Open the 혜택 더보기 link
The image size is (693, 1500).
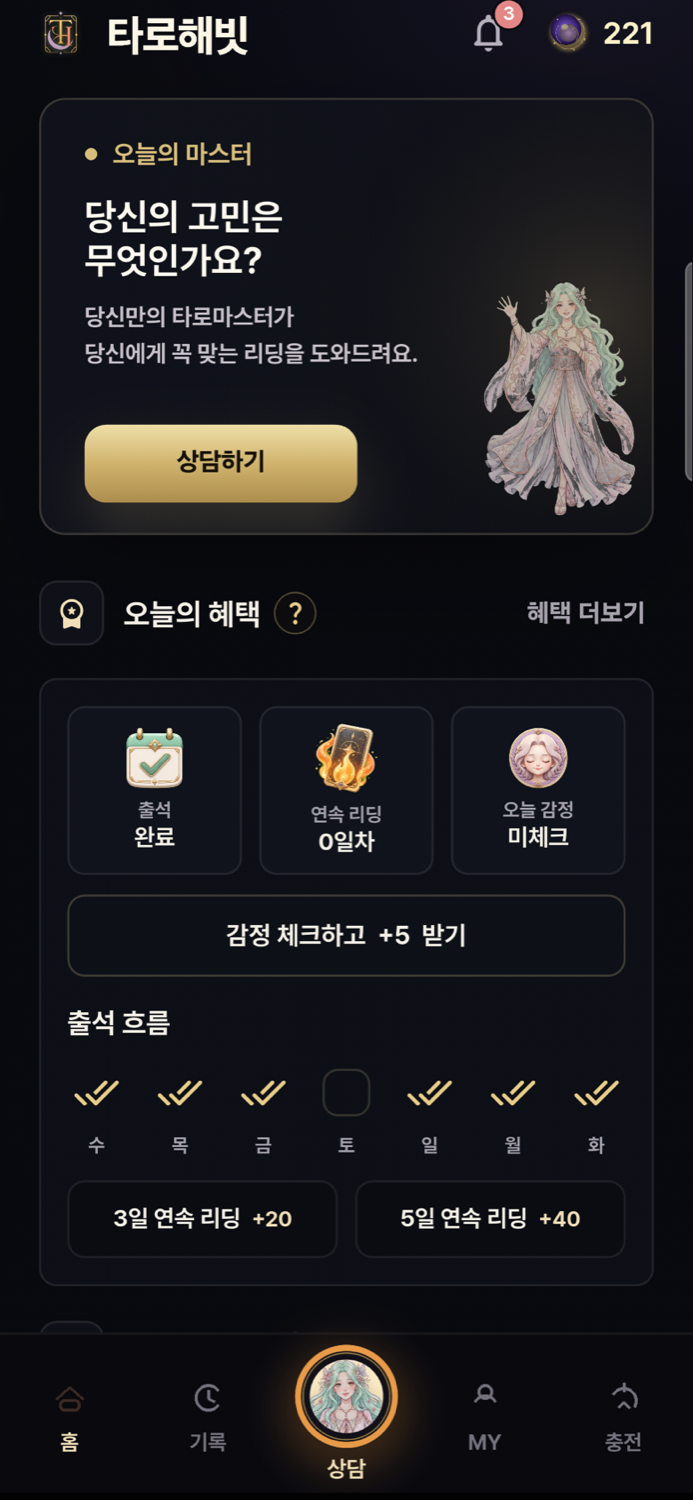point(585,613)
